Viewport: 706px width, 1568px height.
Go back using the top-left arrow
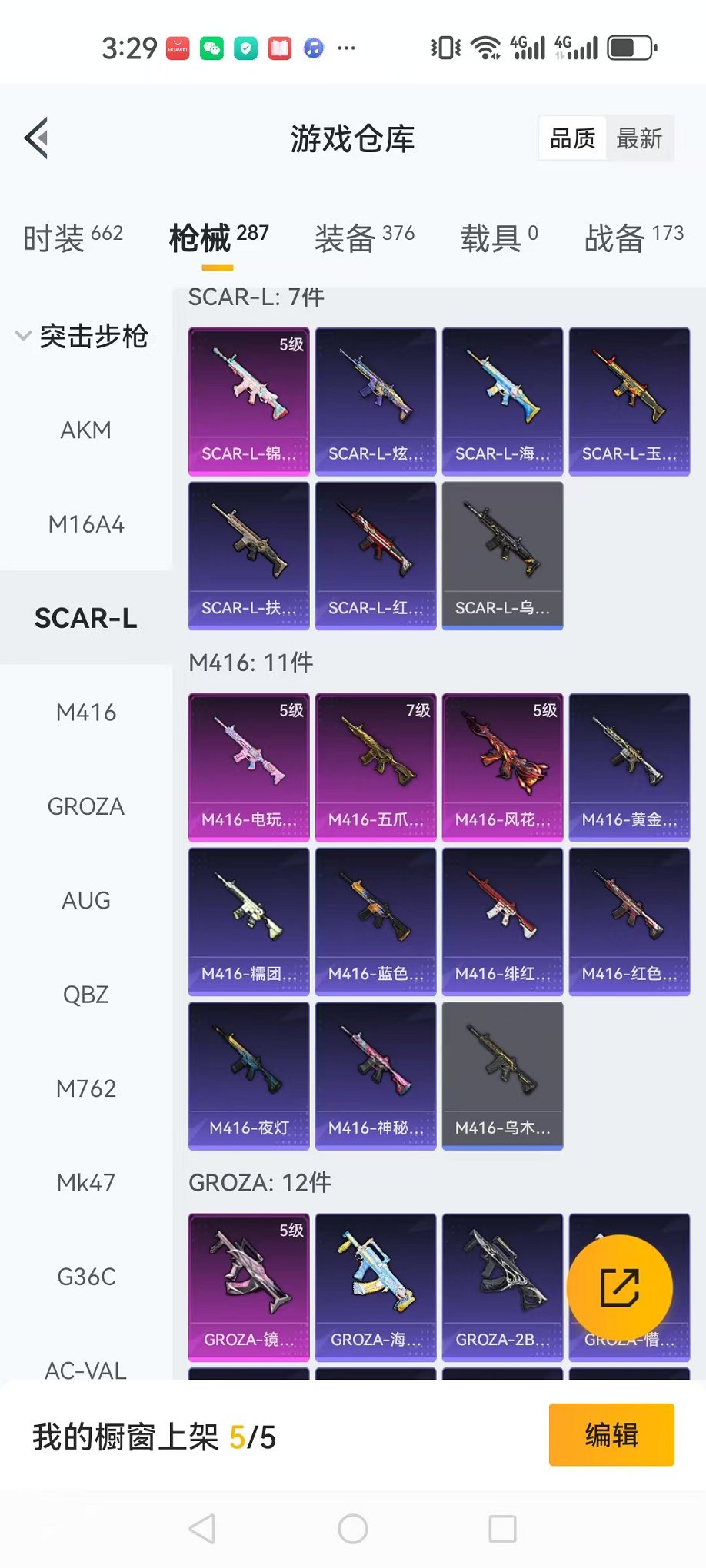pos(37,138)
